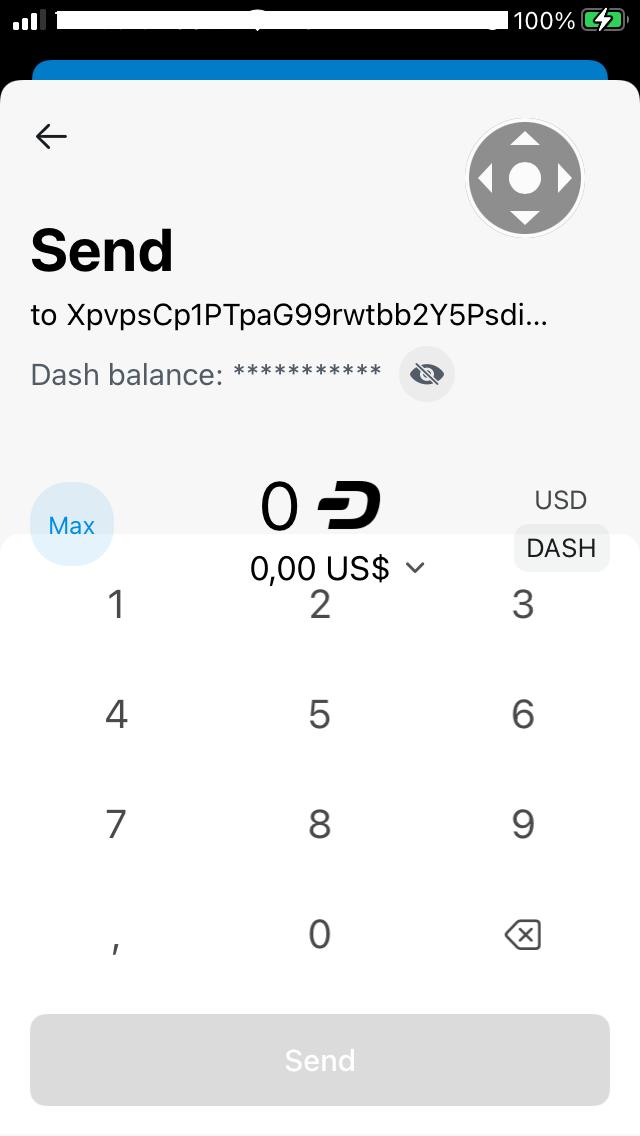Enter digit 1 on the keypad
Viewport: 640px width, 1136px height.
(x=116, y=604)
